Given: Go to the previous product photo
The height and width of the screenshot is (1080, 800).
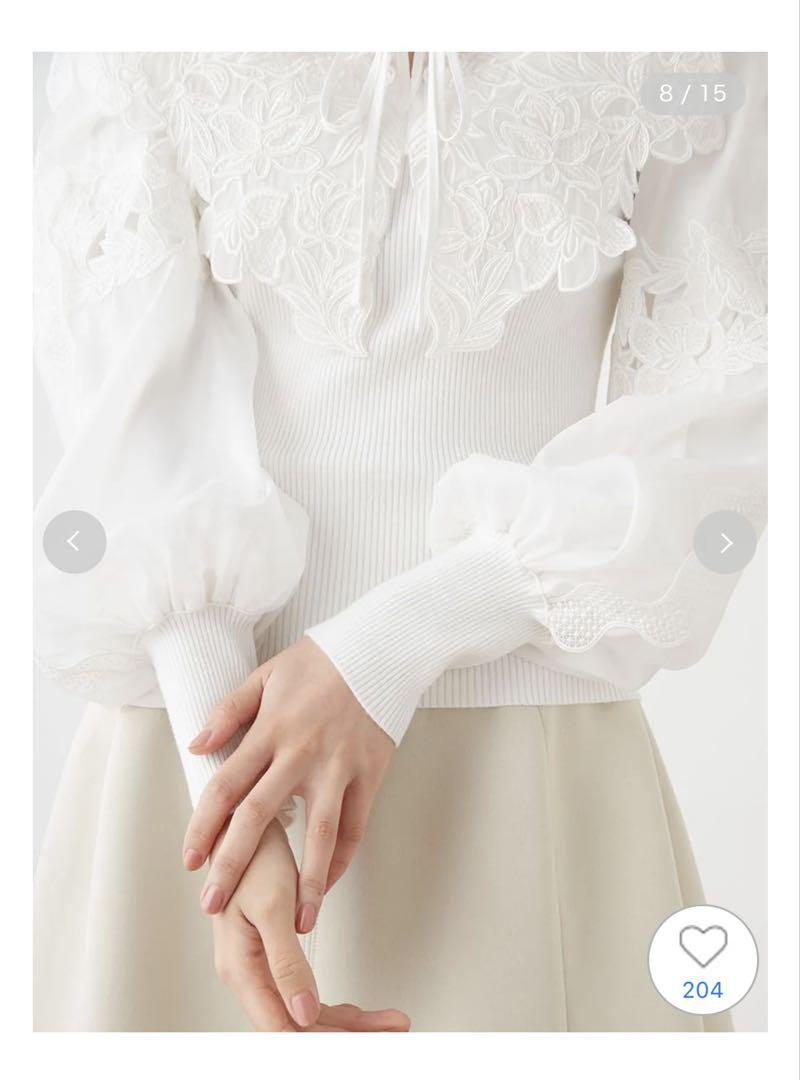Looking at the screenshot, I should (74, 542).
